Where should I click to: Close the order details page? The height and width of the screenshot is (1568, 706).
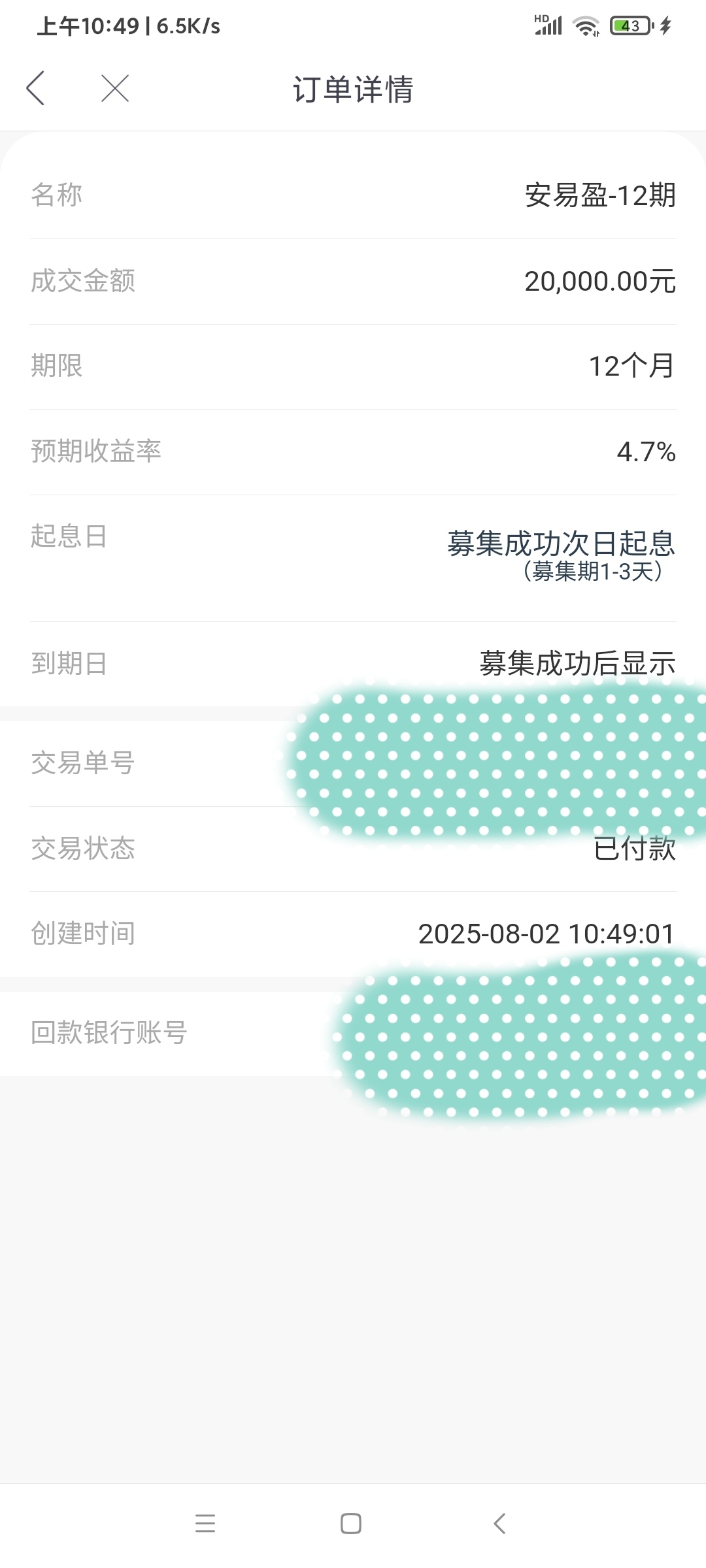(115, 88)
